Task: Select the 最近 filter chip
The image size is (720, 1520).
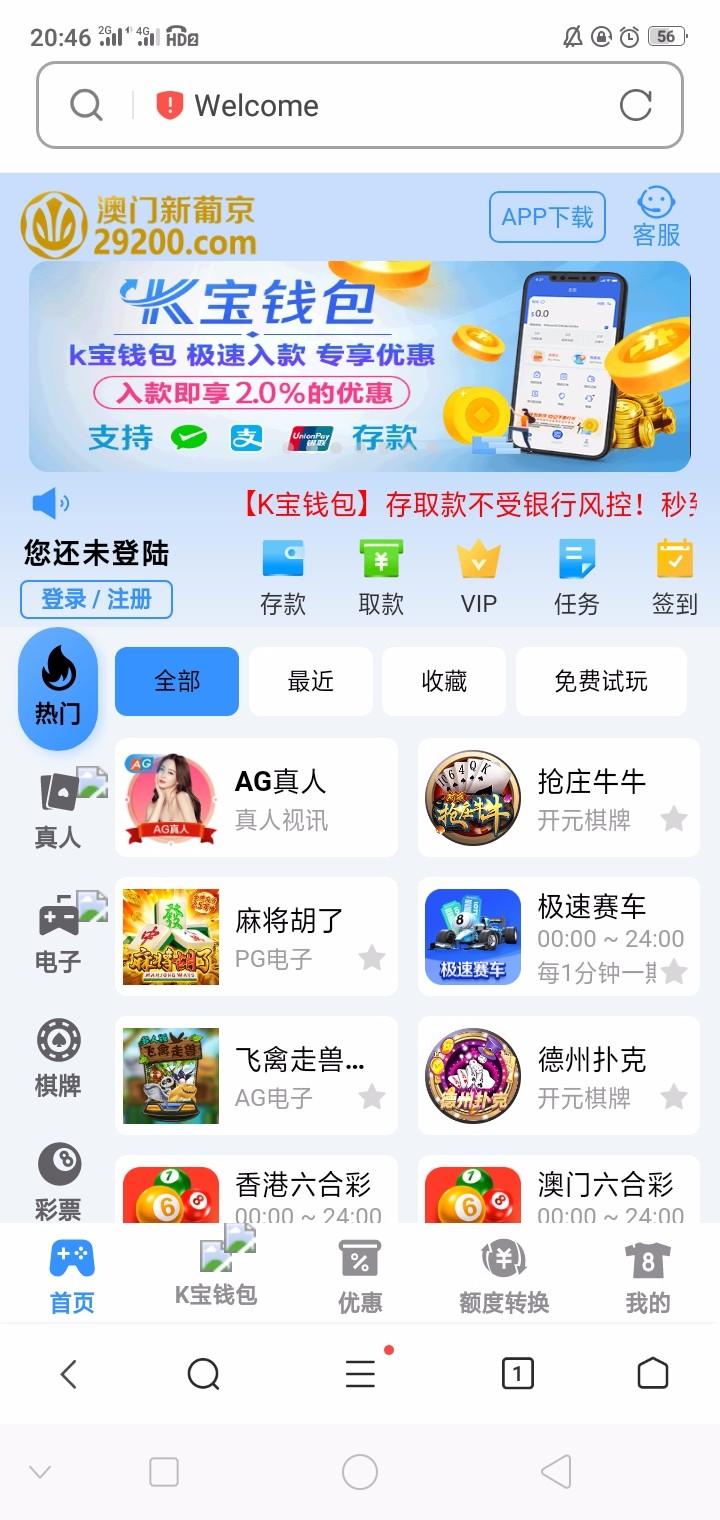Action: (x=310, y=682)
